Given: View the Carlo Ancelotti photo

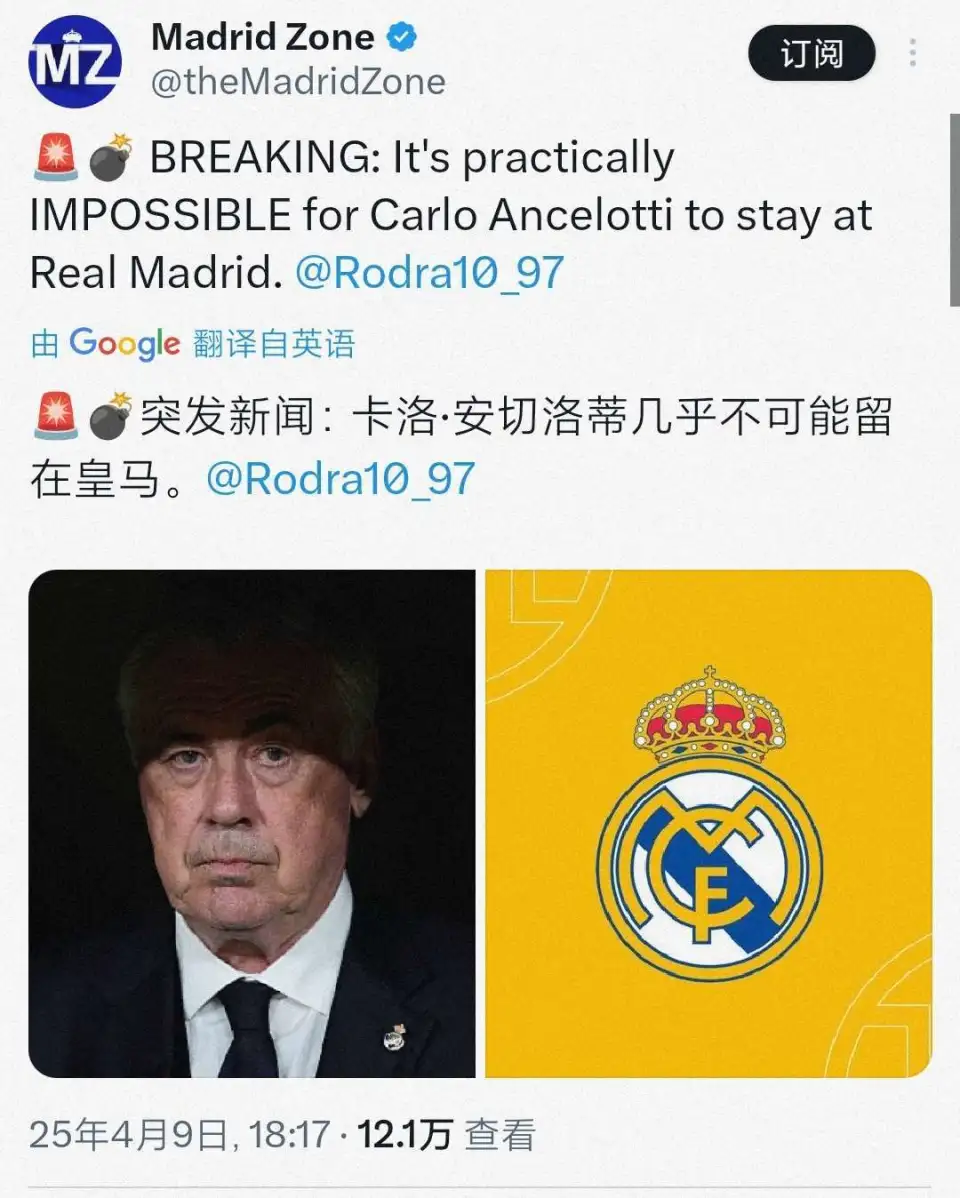Looking at the screenshot, I should point(252,823).
